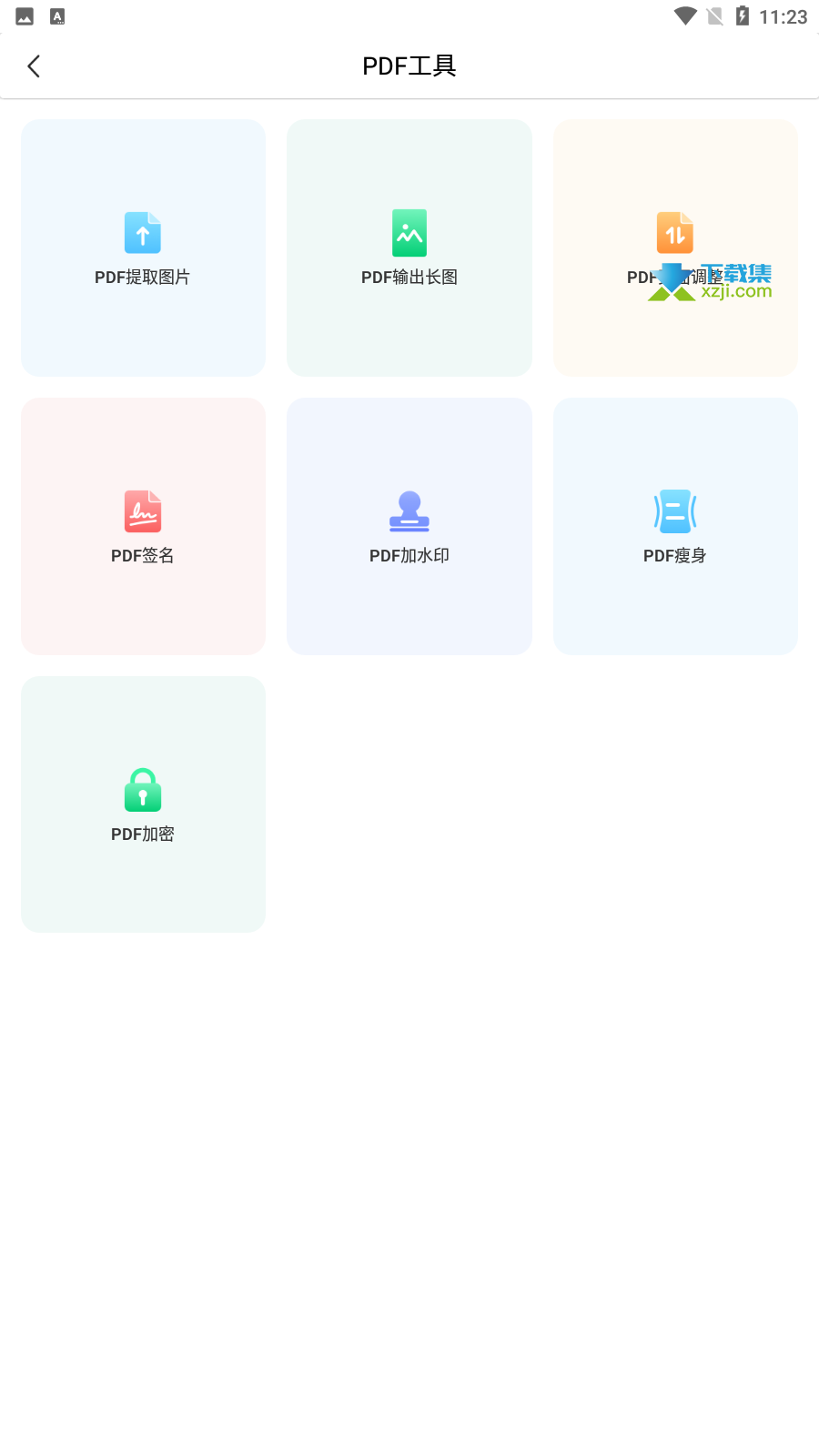The image size is (819, 1456).
Task: Open the PDF签名 tool
Action: pos(143,526)
